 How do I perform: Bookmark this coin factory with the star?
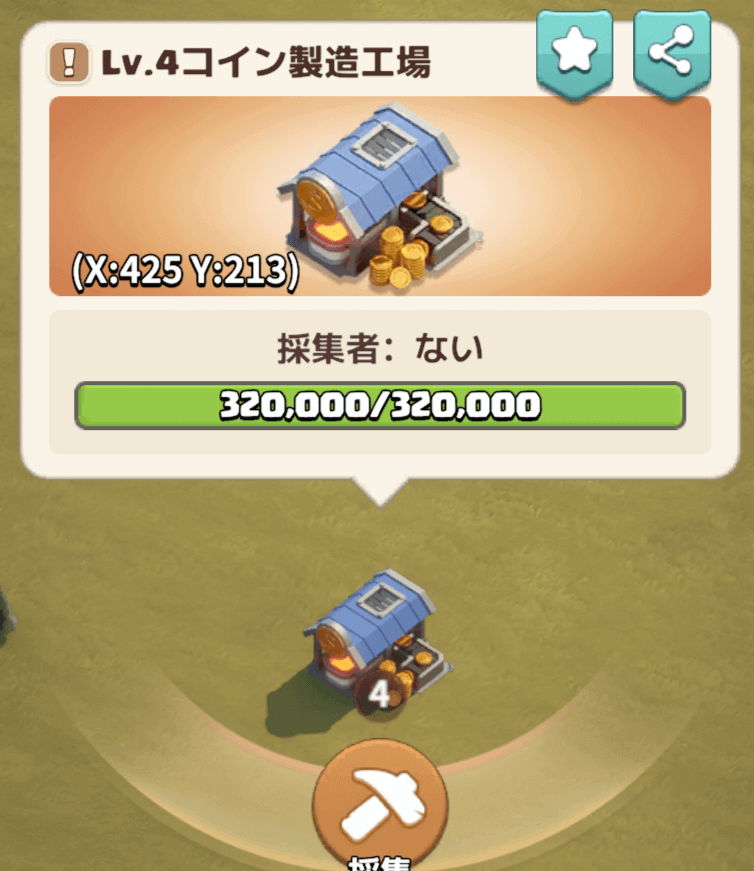coord(574,54)
